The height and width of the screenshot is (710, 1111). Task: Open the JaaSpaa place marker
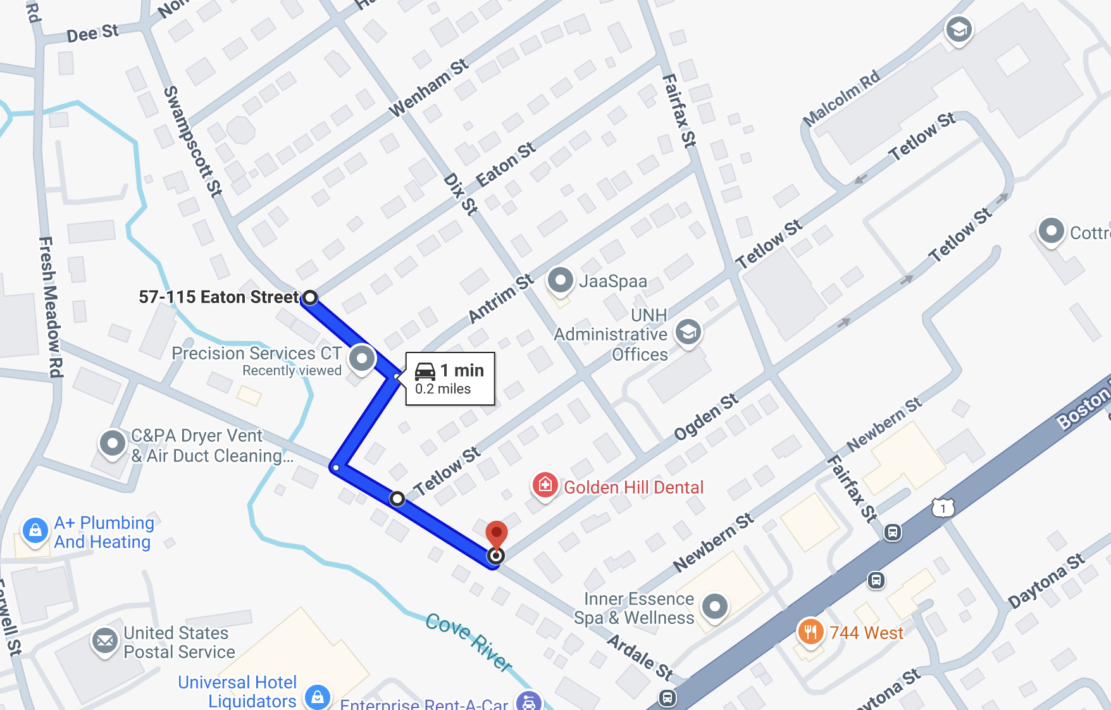pos(561,281)
